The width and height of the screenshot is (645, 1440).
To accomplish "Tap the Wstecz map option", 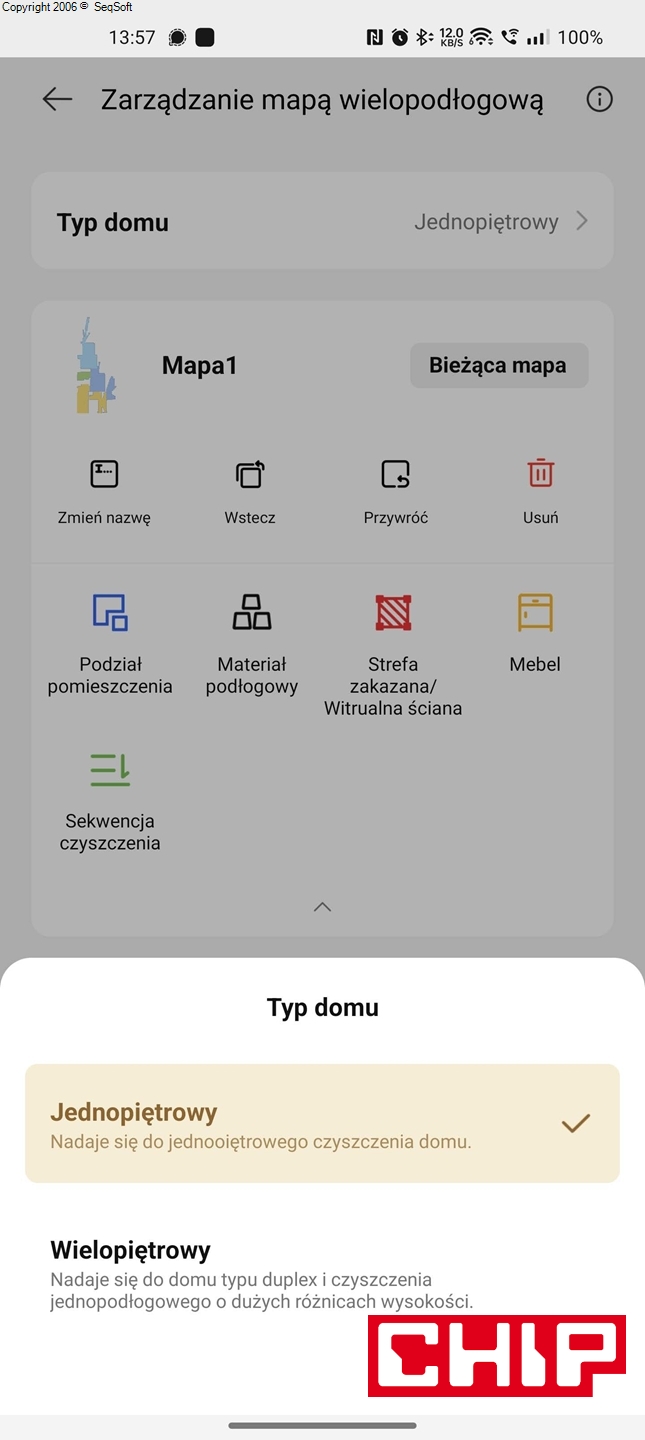I will click(x=250, y=492).
